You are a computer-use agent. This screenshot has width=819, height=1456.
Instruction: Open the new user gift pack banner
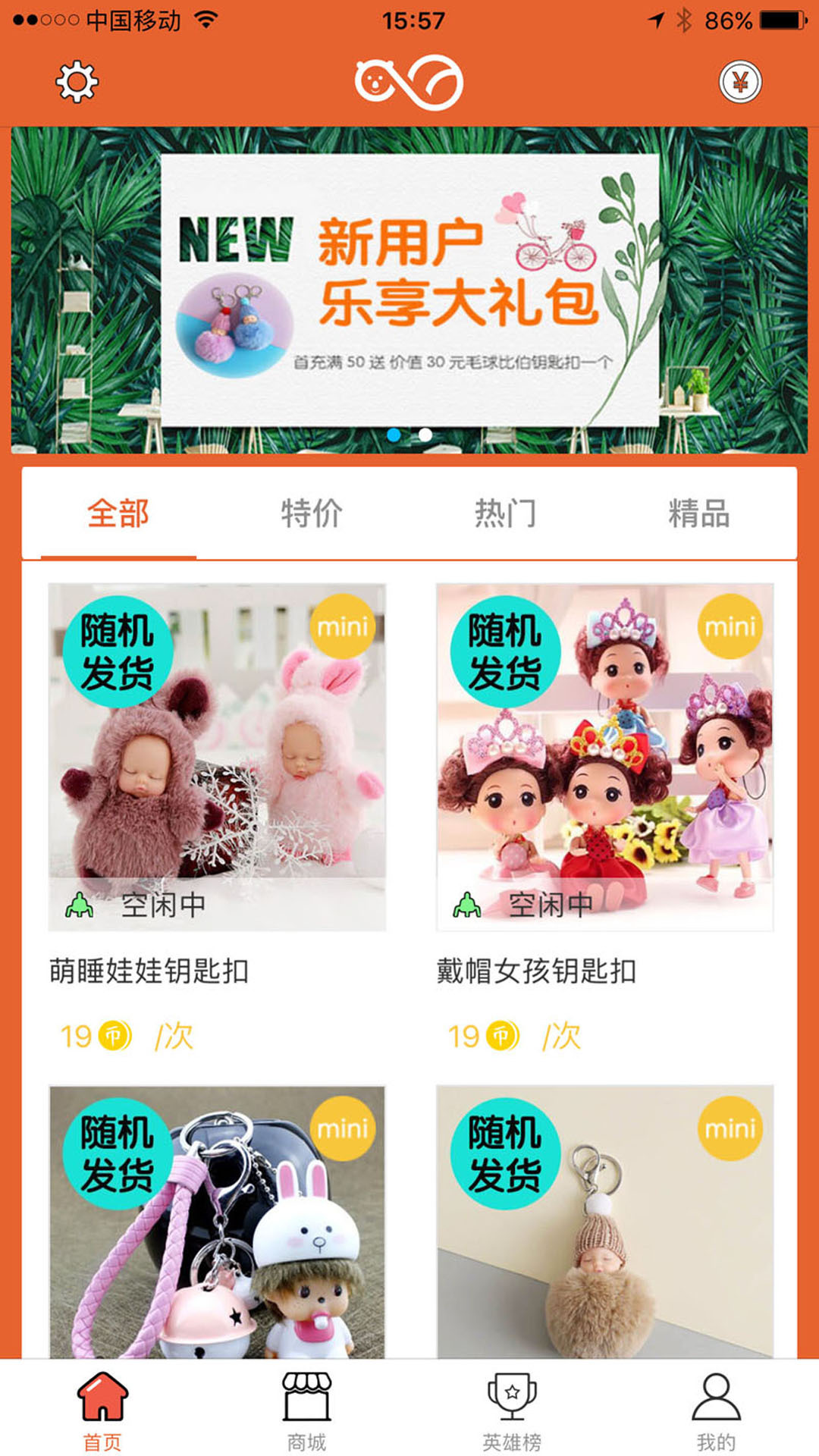(x=409, y=290)
